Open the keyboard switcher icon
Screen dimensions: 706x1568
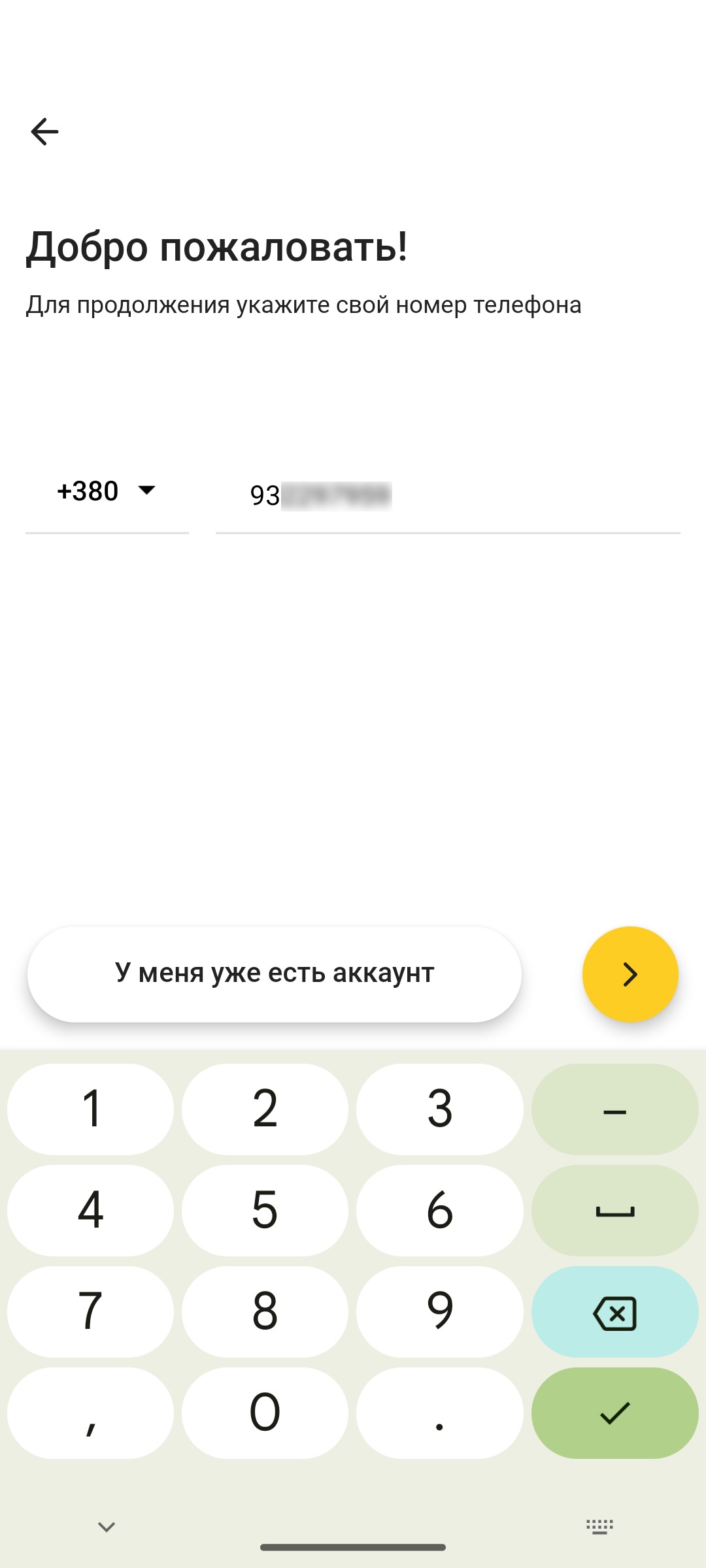[599, 1527]
